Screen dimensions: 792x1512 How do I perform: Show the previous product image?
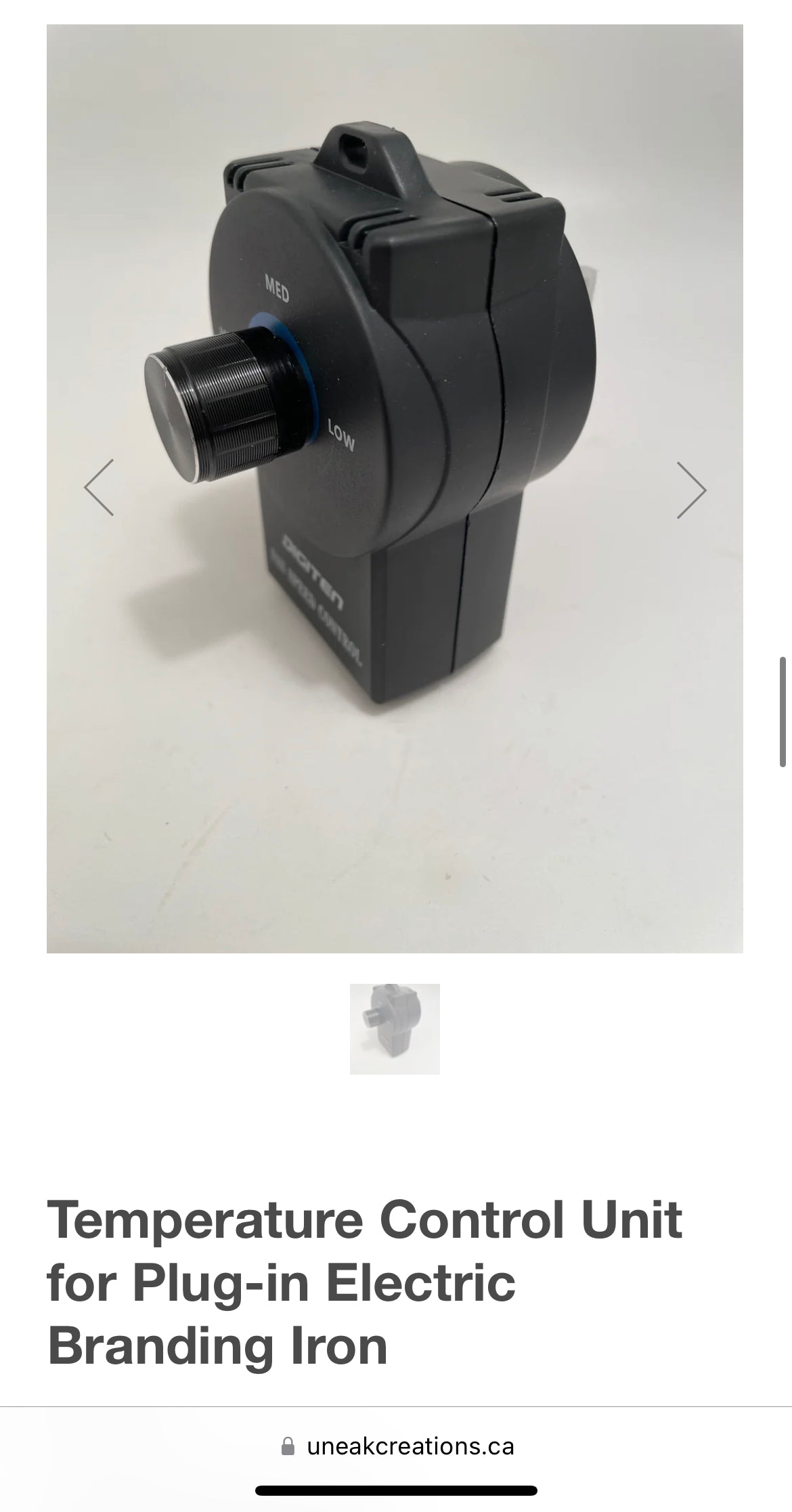click(99, 488)
